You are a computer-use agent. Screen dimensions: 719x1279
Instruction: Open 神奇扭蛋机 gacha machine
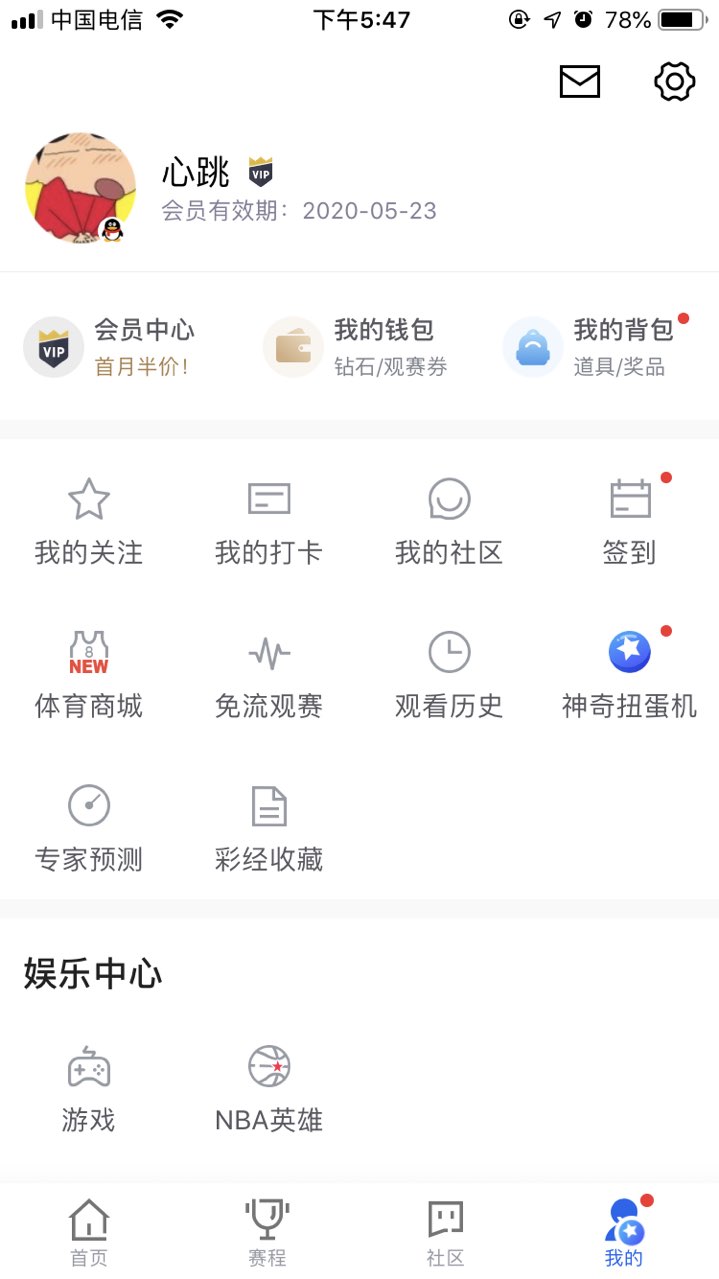(x=629, y=676)
